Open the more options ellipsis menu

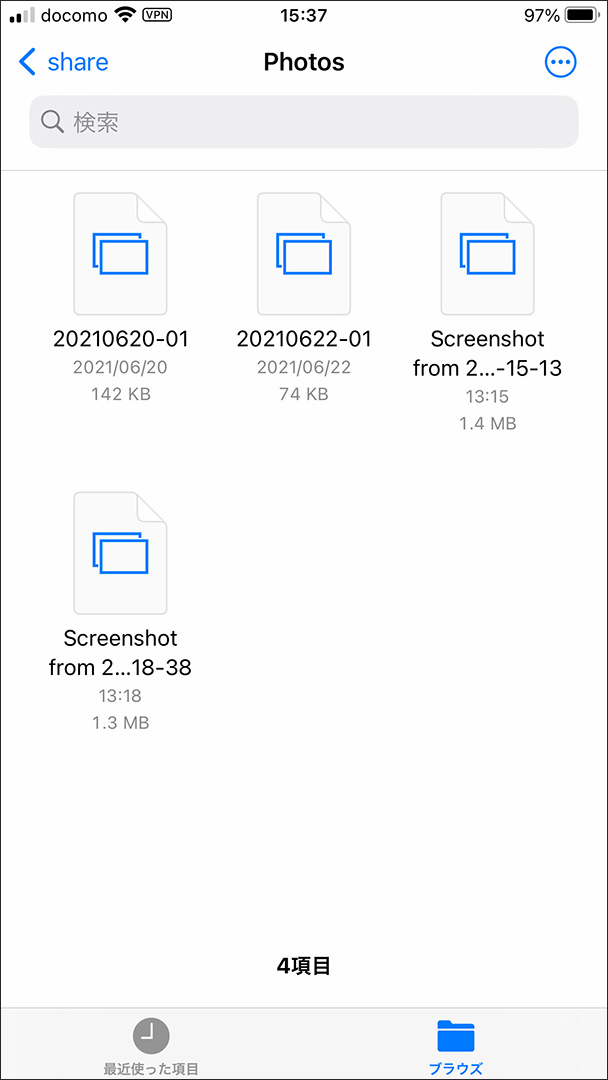[560, 63]
